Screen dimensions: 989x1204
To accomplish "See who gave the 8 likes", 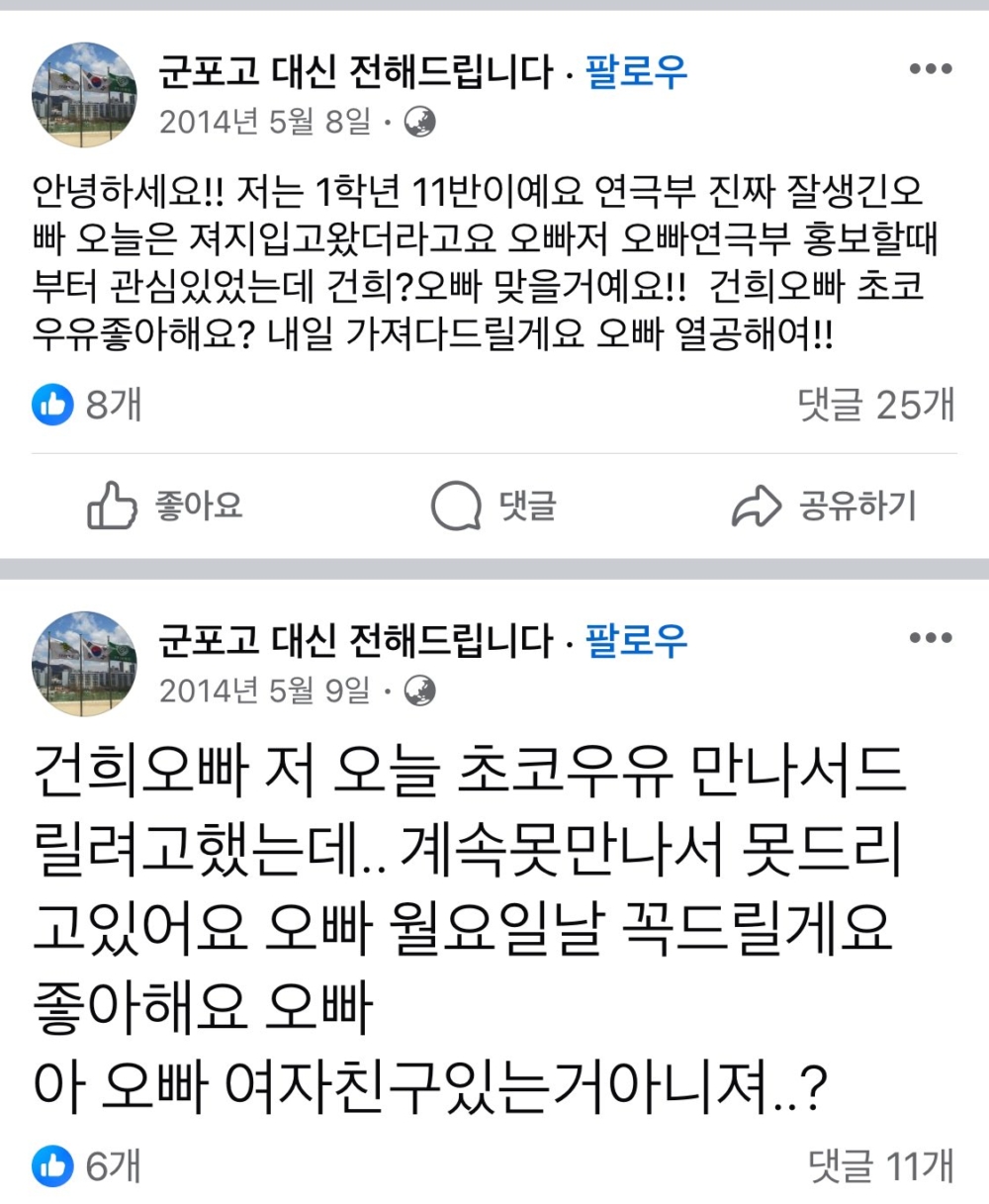I will click(87, 405).
